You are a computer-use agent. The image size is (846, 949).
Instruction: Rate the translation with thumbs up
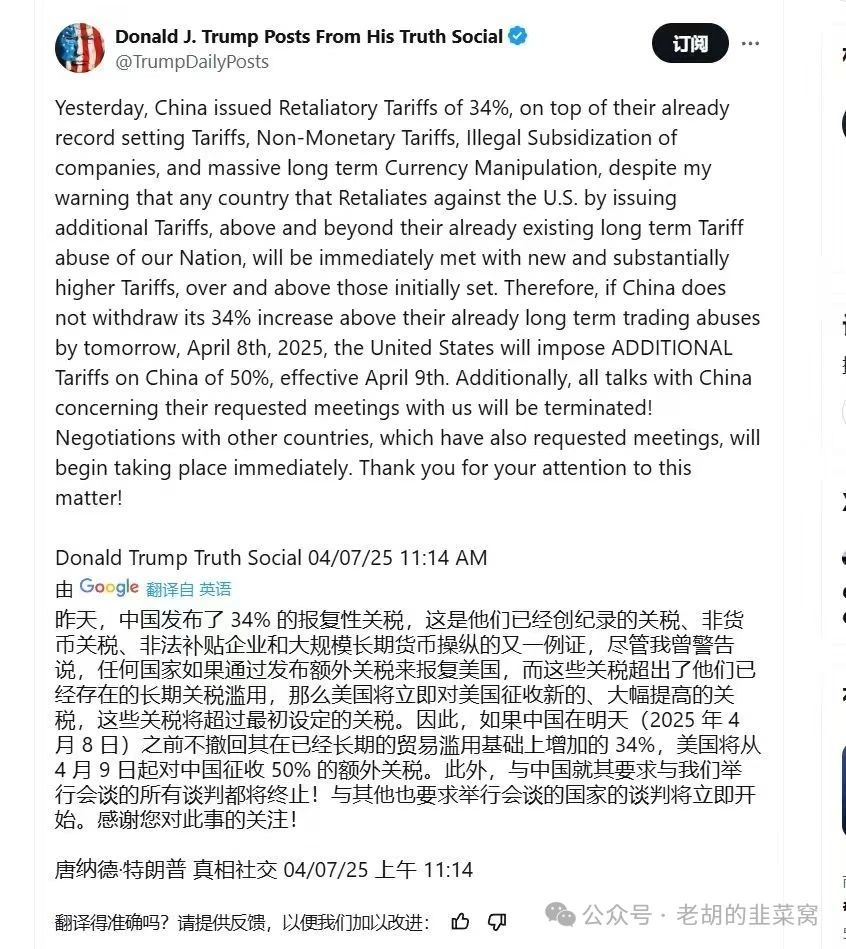coord(460,921)
